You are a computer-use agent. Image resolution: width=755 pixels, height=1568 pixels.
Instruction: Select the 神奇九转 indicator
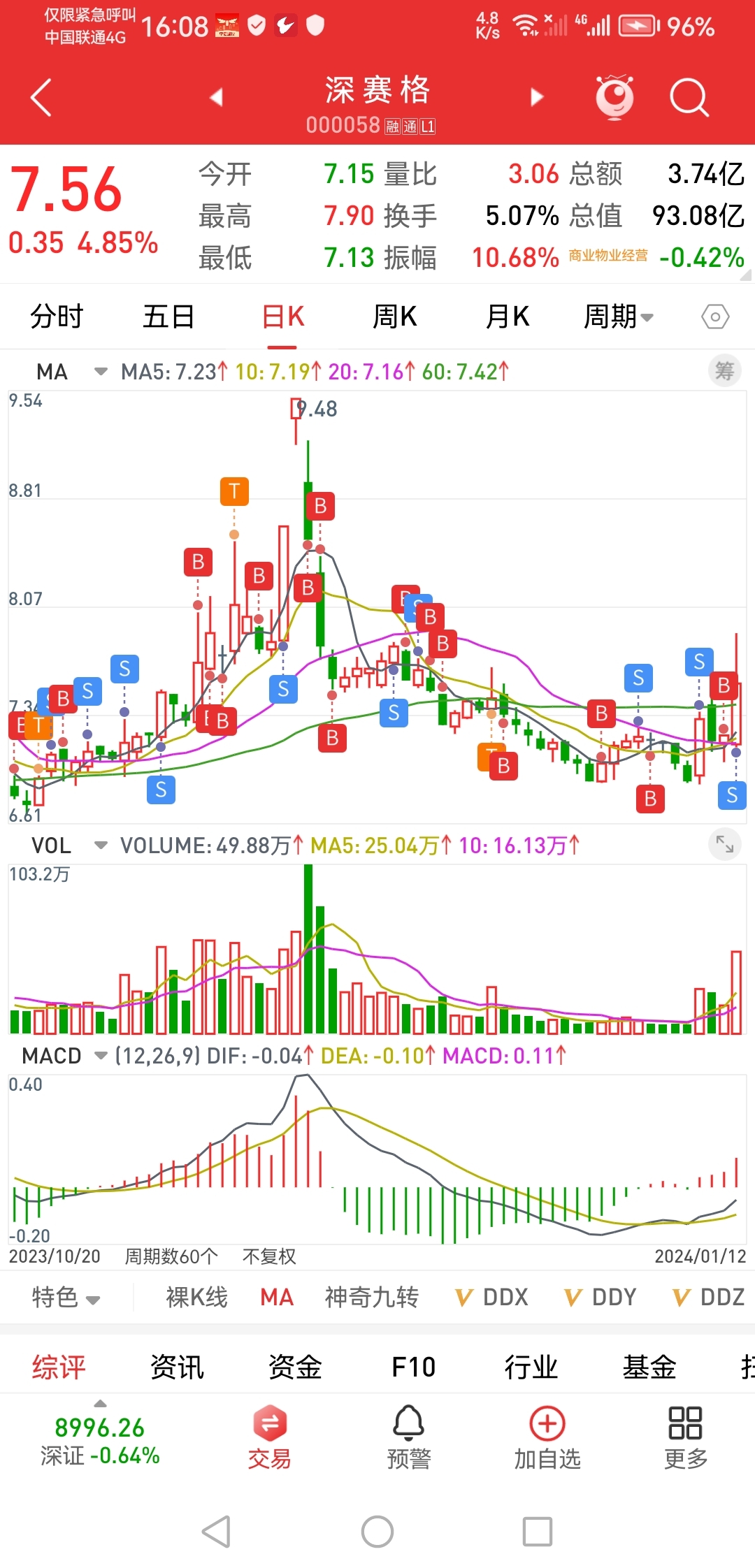coord(371,1298)
